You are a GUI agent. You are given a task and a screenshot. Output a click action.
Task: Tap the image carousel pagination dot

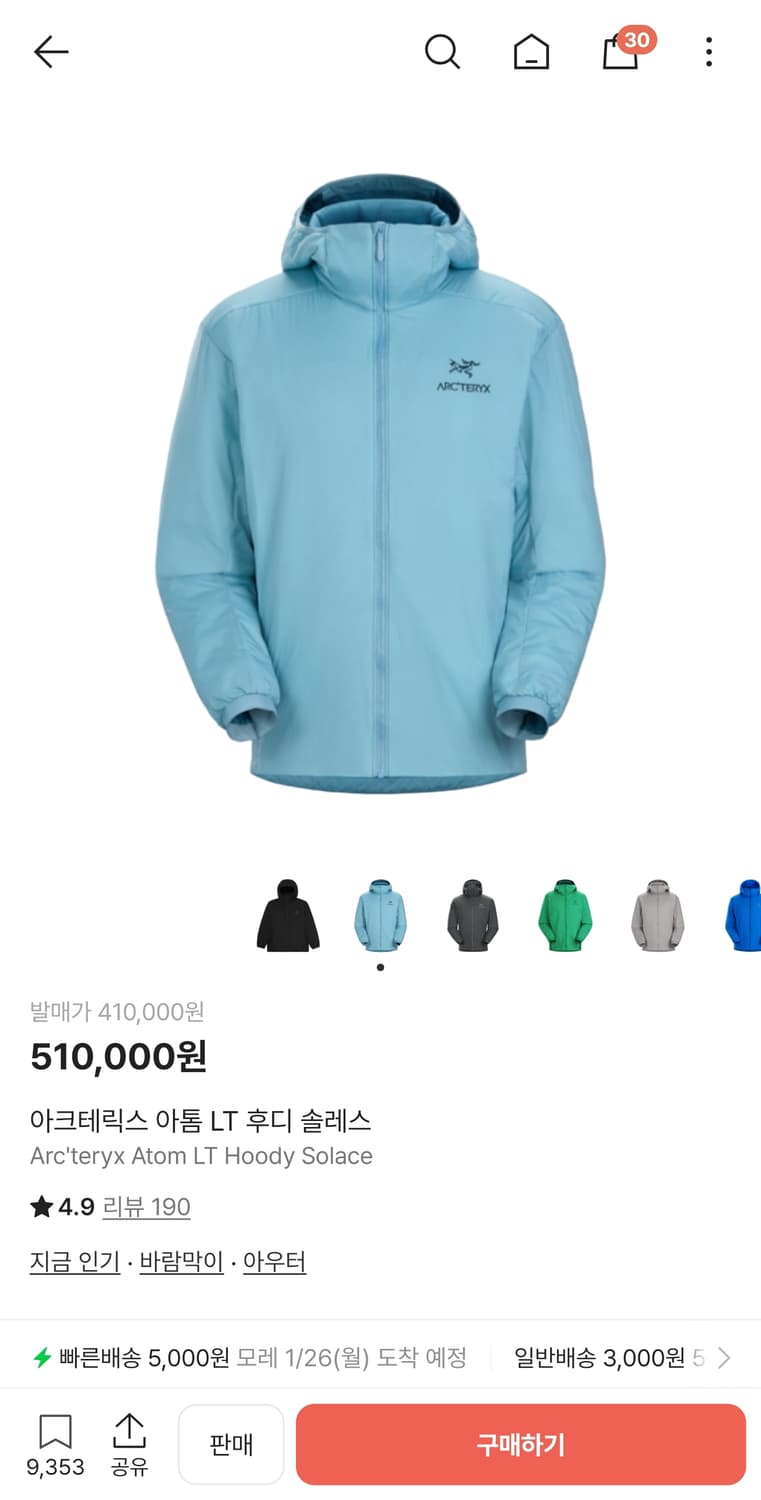[380, 968]
